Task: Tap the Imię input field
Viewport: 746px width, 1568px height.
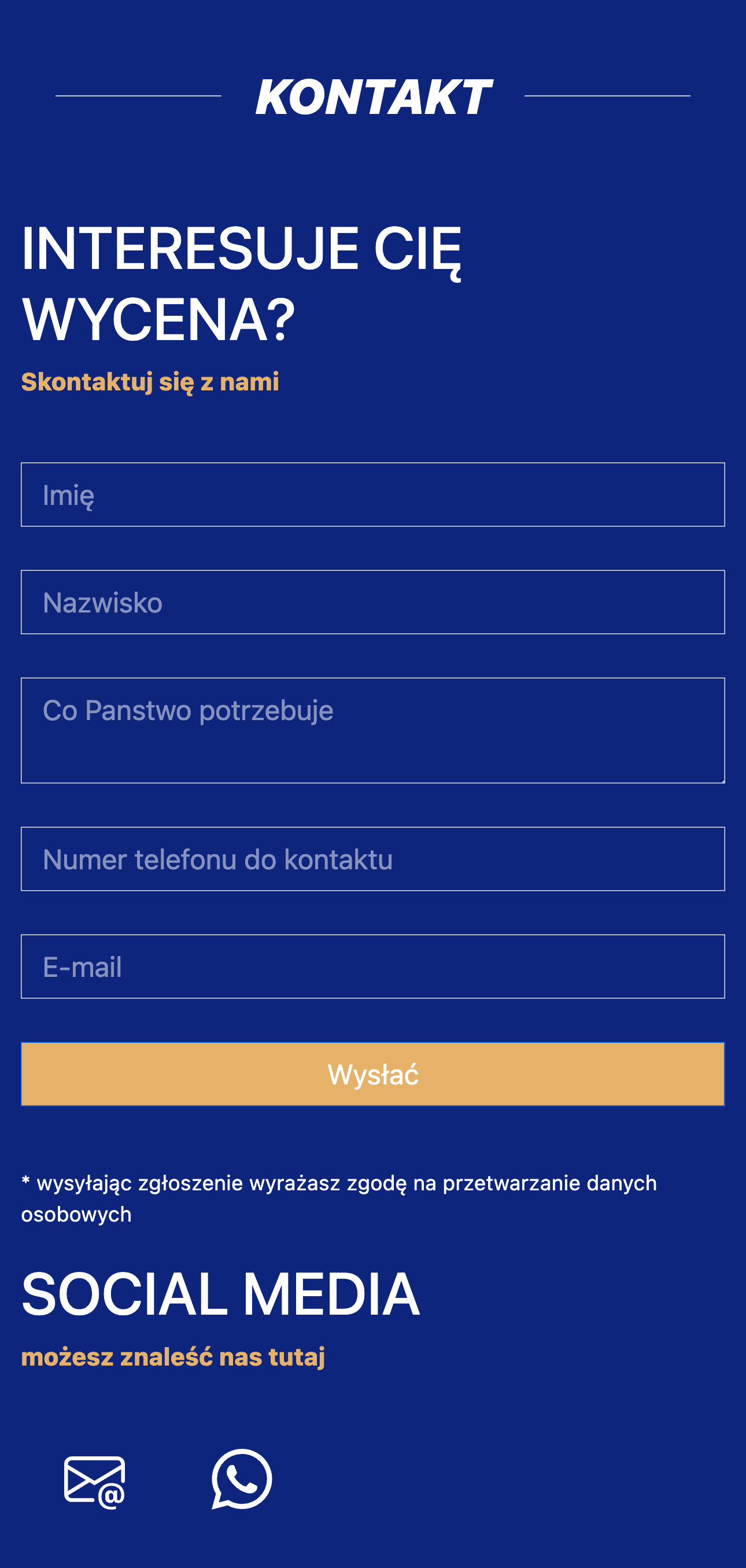Action: coord(372,495)
